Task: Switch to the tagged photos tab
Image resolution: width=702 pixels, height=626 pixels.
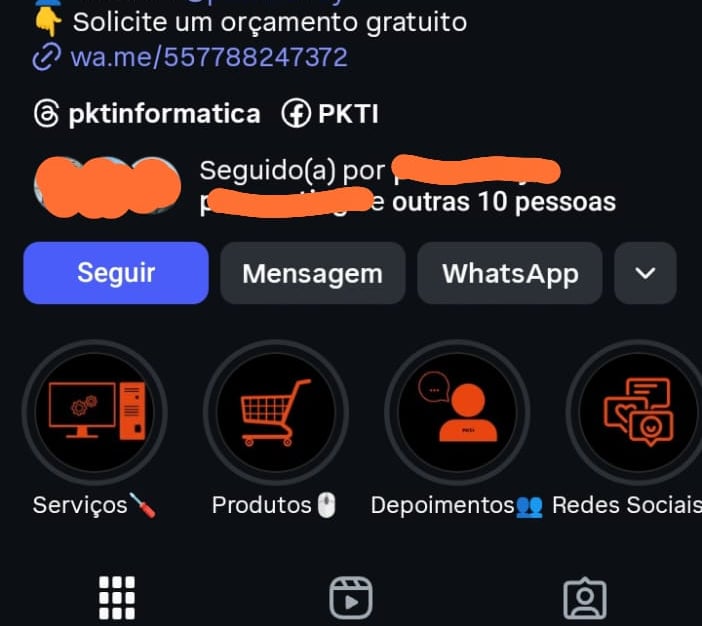Action: [x=585, y=597]
